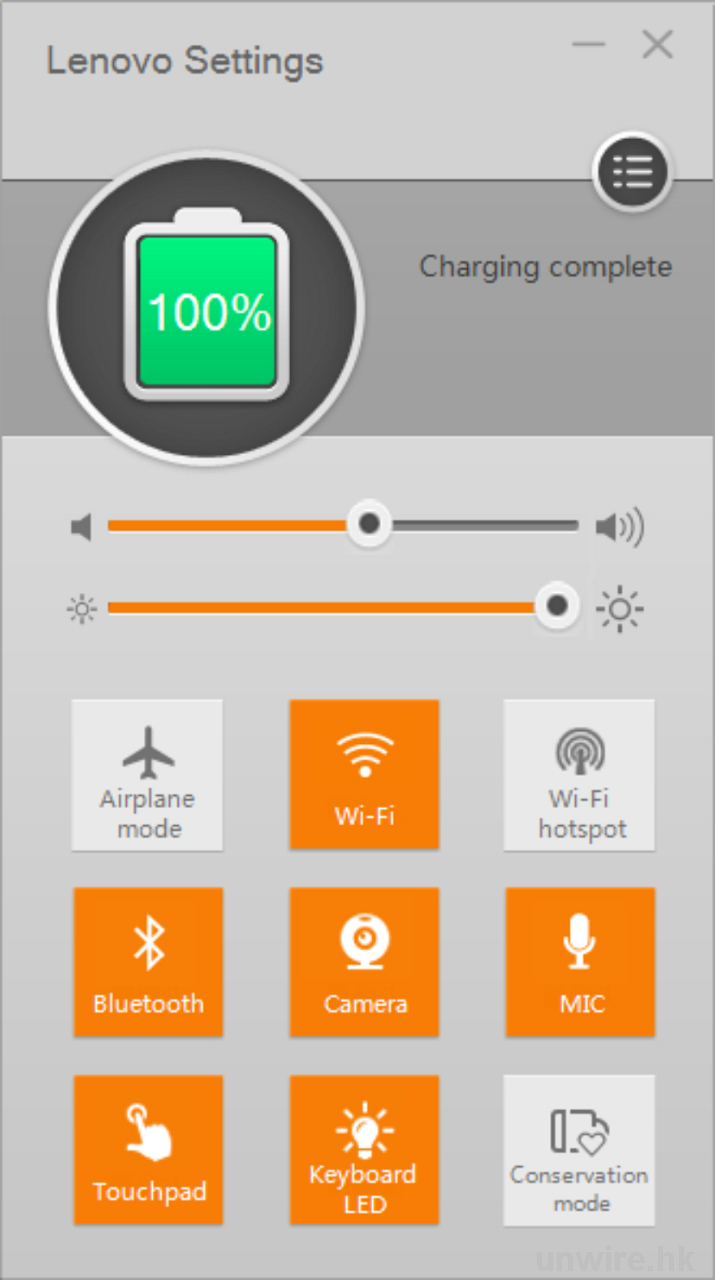Turn off Wi-Fi
715x1280 pixels.
coord(364,775)
